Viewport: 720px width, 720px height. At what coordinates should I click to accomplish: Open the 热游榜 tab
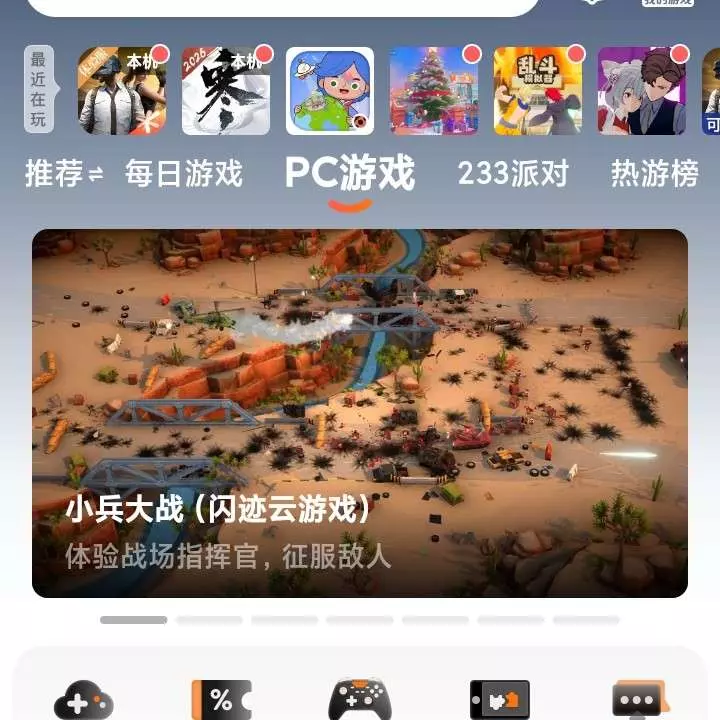655,173
